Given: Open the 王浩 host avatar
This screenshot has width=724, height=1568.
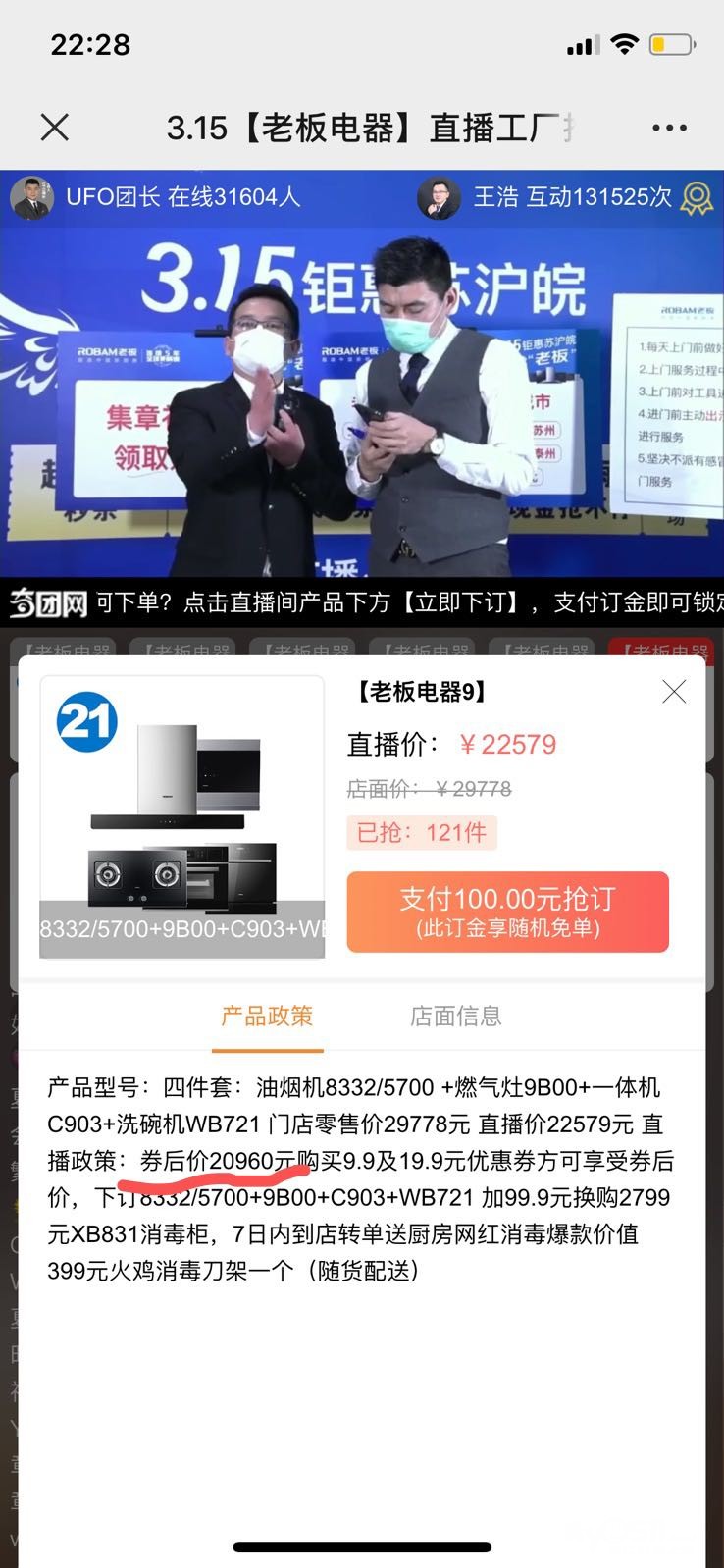Looking at the screenshot, I should tap(439, 197).
